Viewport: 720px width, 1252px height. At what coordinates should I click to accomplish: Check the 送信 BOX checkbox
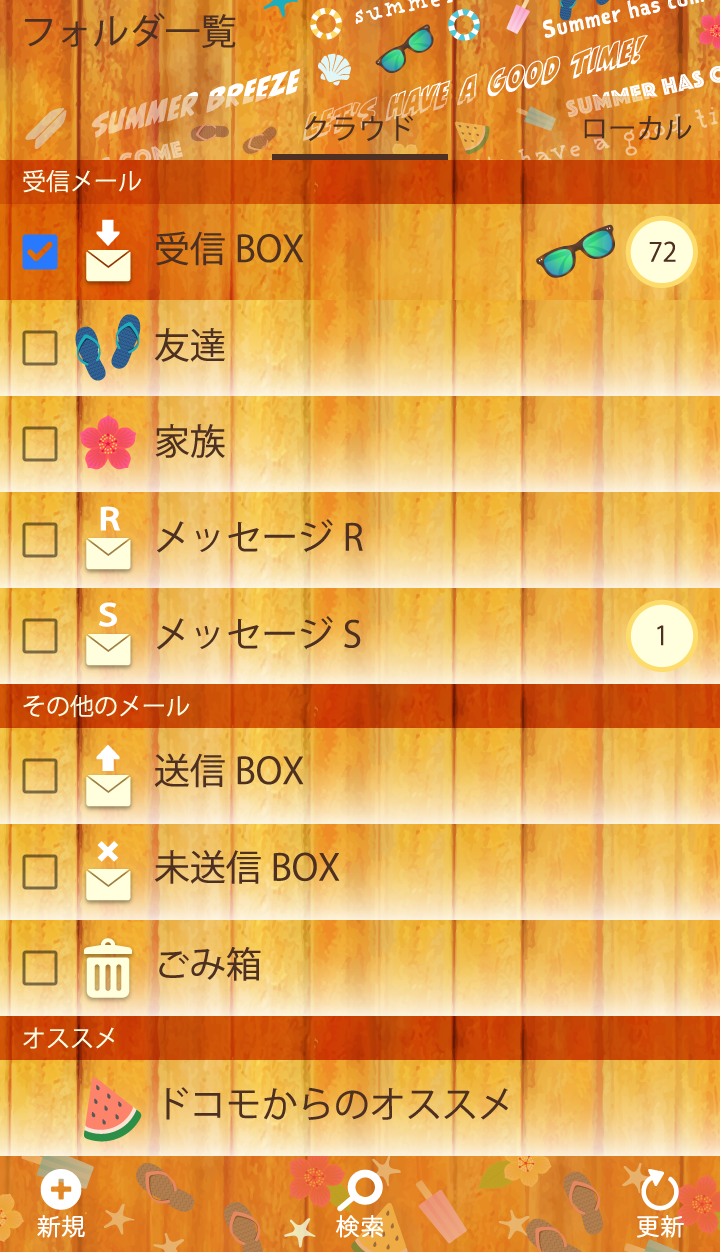[x=40, y=775]
